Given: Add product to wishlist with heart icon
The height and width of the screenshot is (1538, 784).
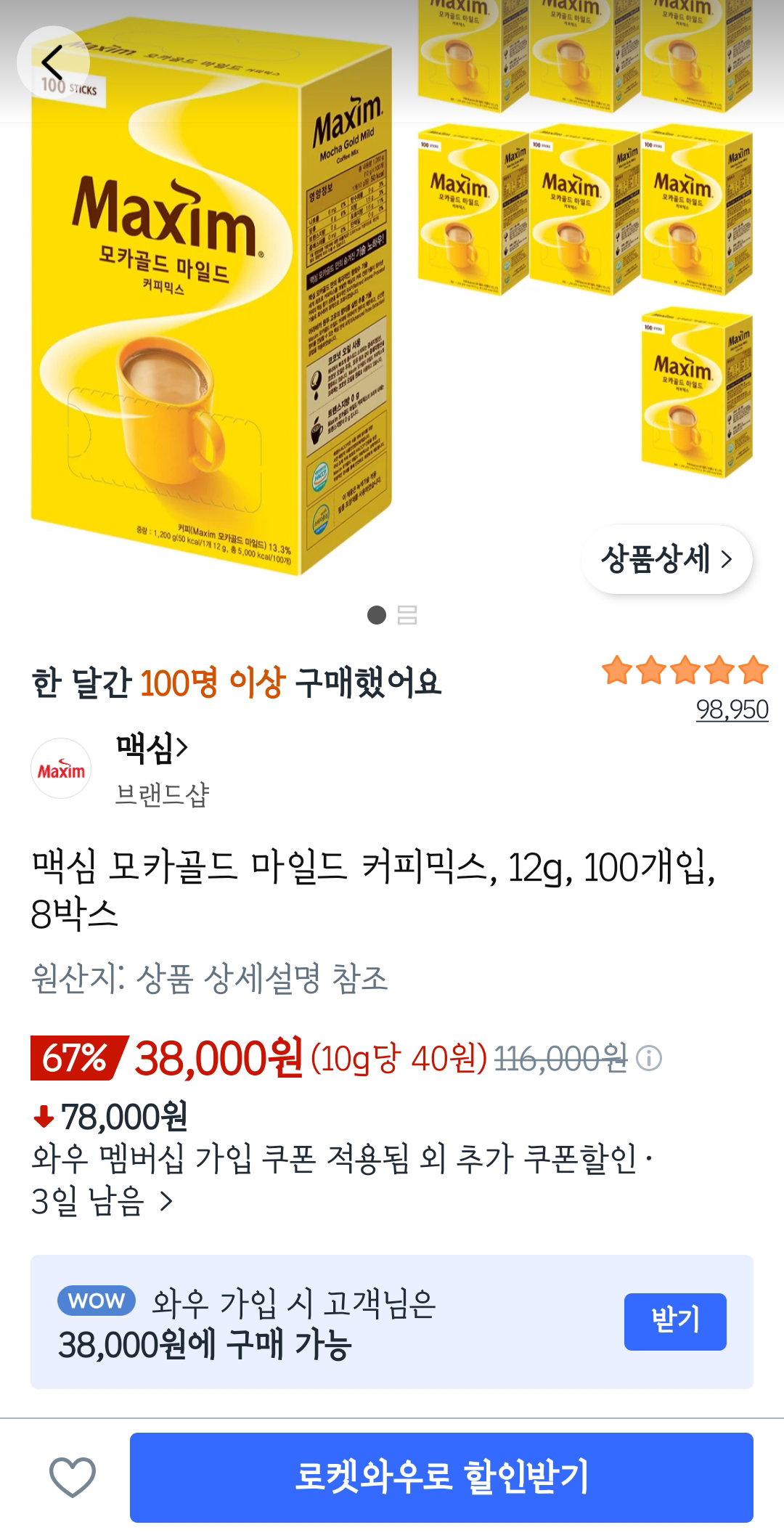Looking at the screenshot, I should [x=73, y=1477].
